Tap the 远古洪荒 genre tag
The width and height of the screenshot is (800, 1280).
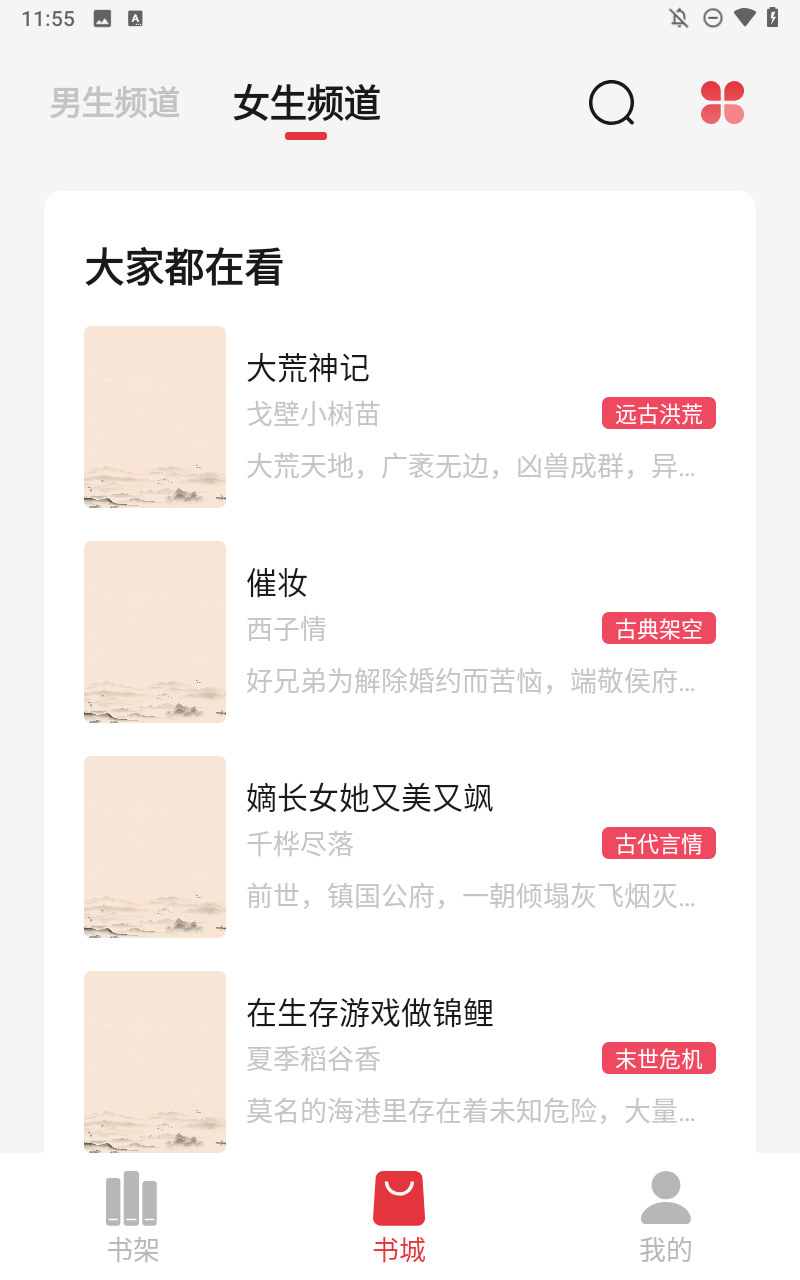(x=658, y=414)
